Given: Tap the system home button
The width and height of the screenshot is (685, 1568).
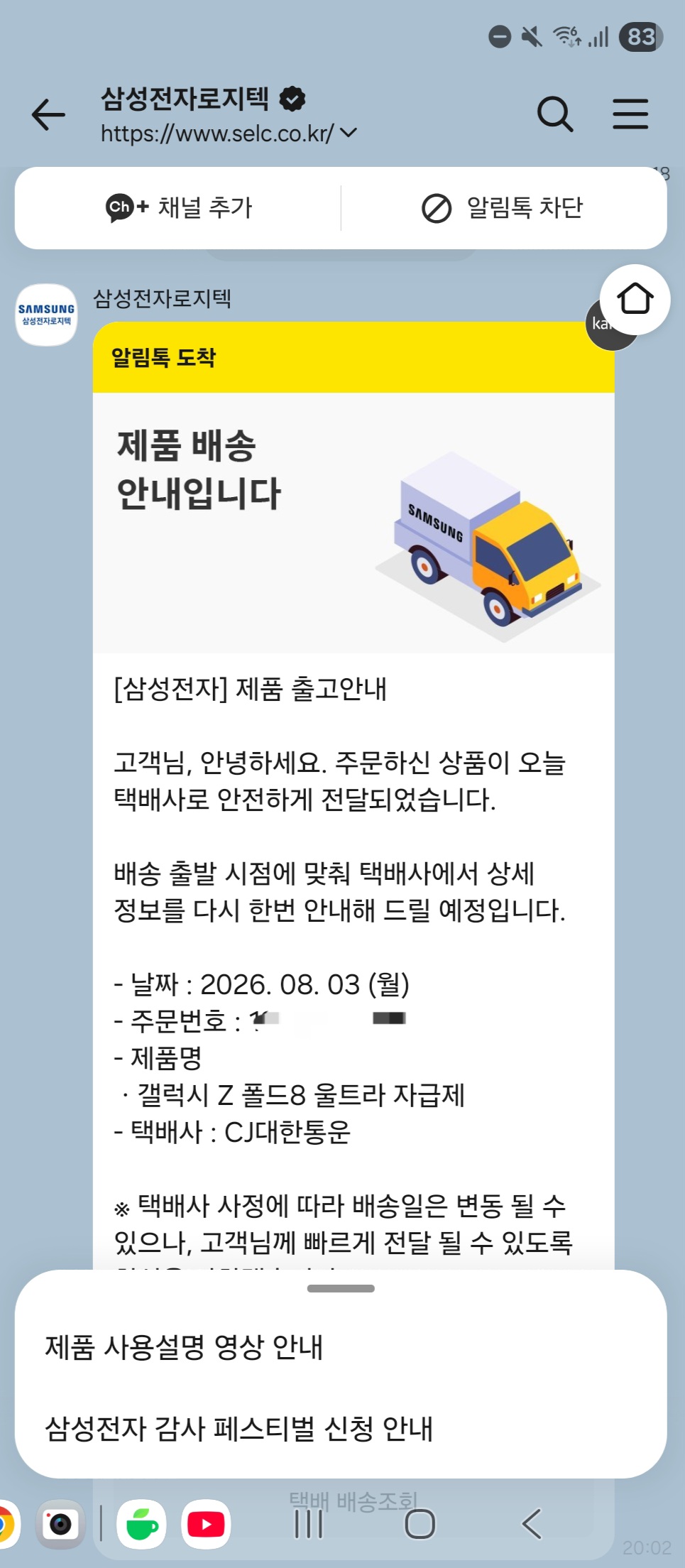Looking at the screenshot, I should (x=420, y=1524).
